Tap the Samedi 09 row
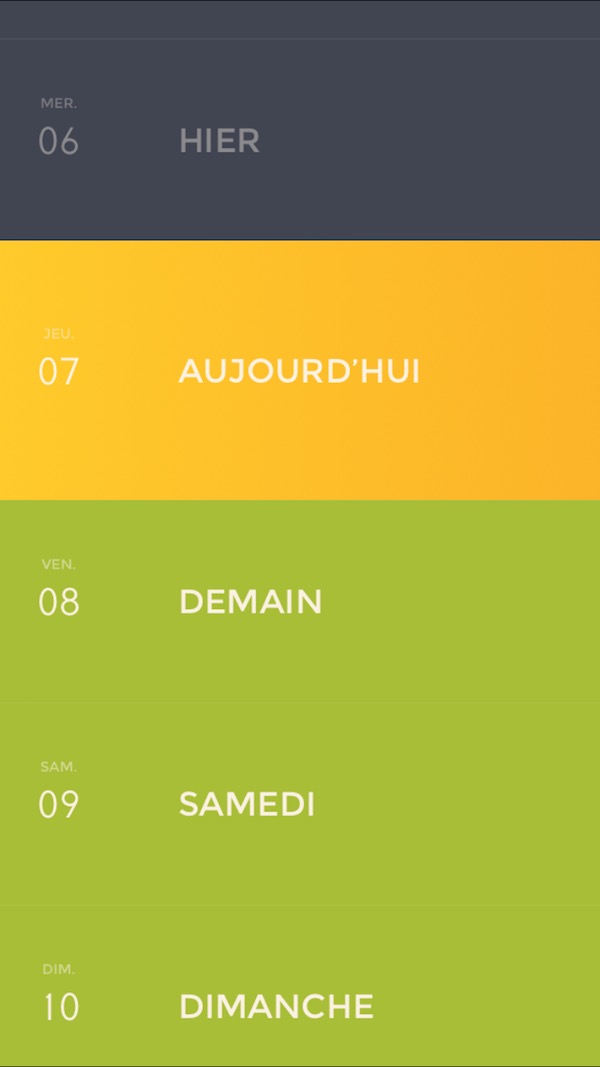This screenshot has height=1067, width=600. click(300, 804)
